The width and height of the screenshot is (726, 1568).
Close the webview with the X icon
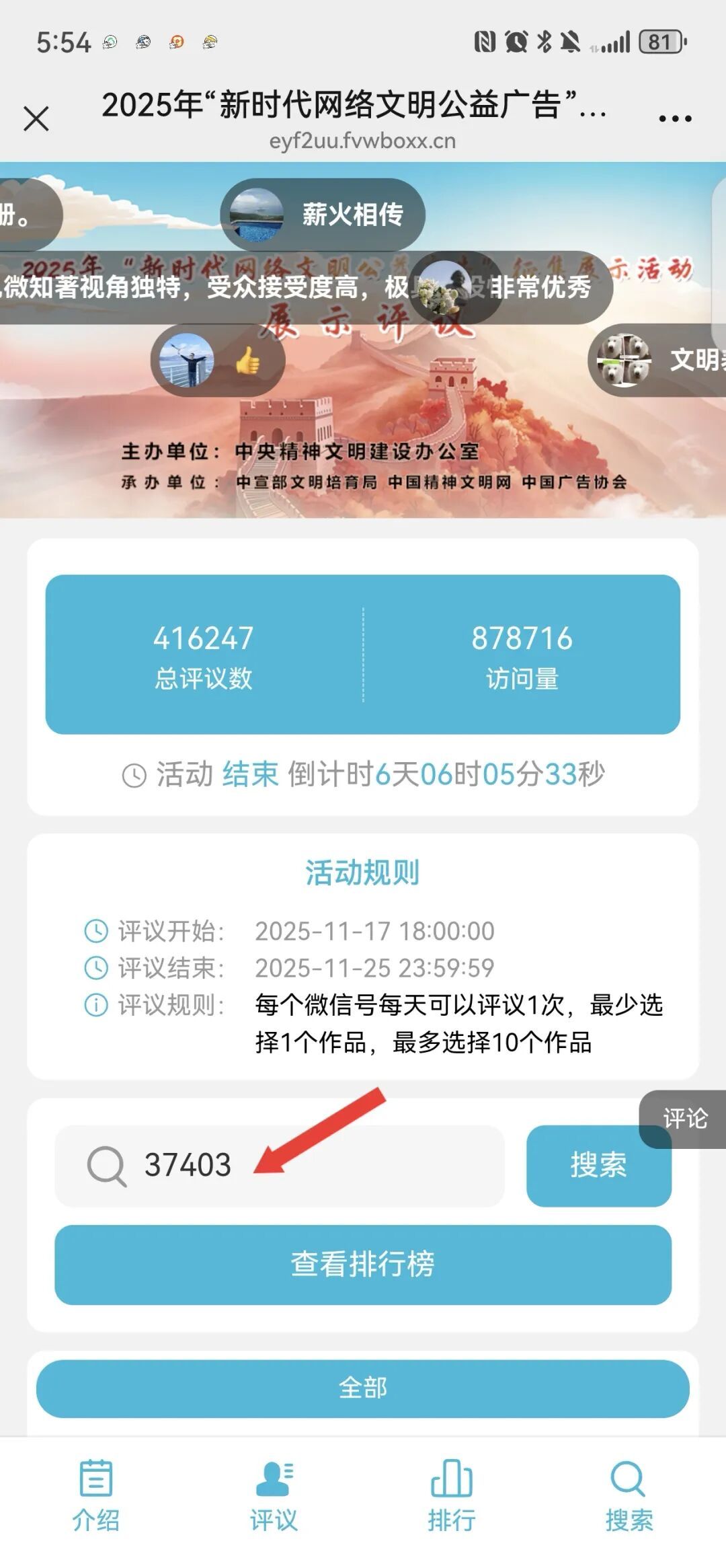(36, 119)
